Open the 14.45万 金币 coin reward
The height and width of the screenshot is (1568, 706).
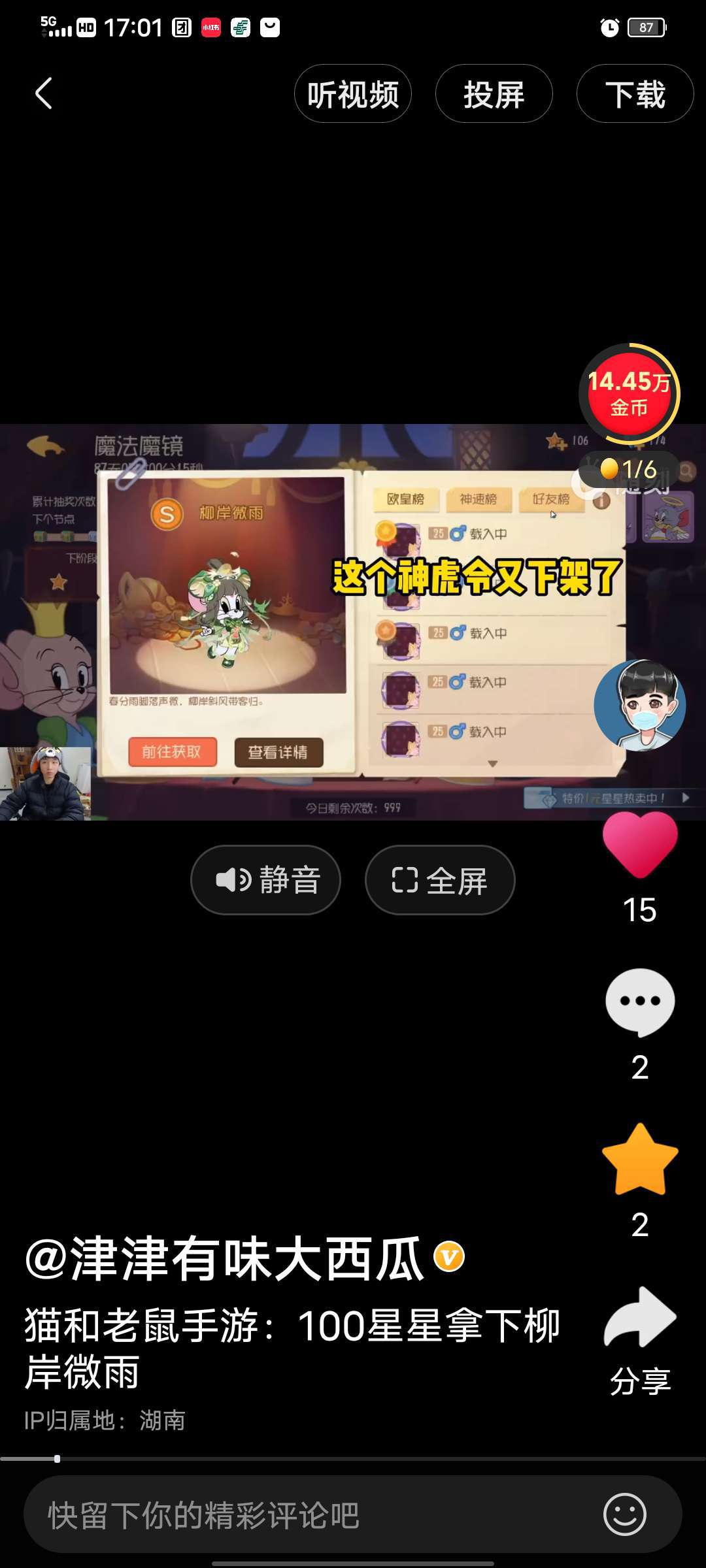[x=629, y=393]
